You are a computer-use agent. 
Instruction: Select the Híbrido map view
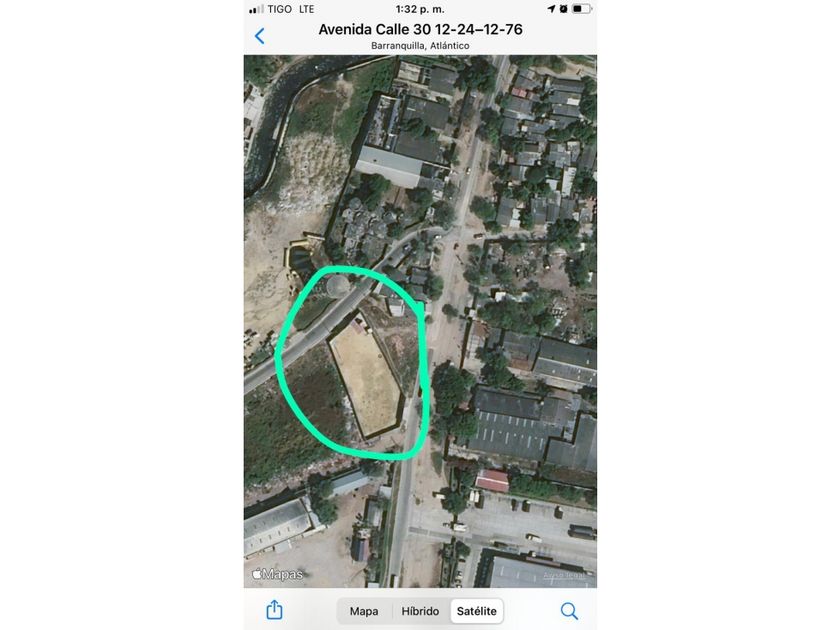pos(420,611)
